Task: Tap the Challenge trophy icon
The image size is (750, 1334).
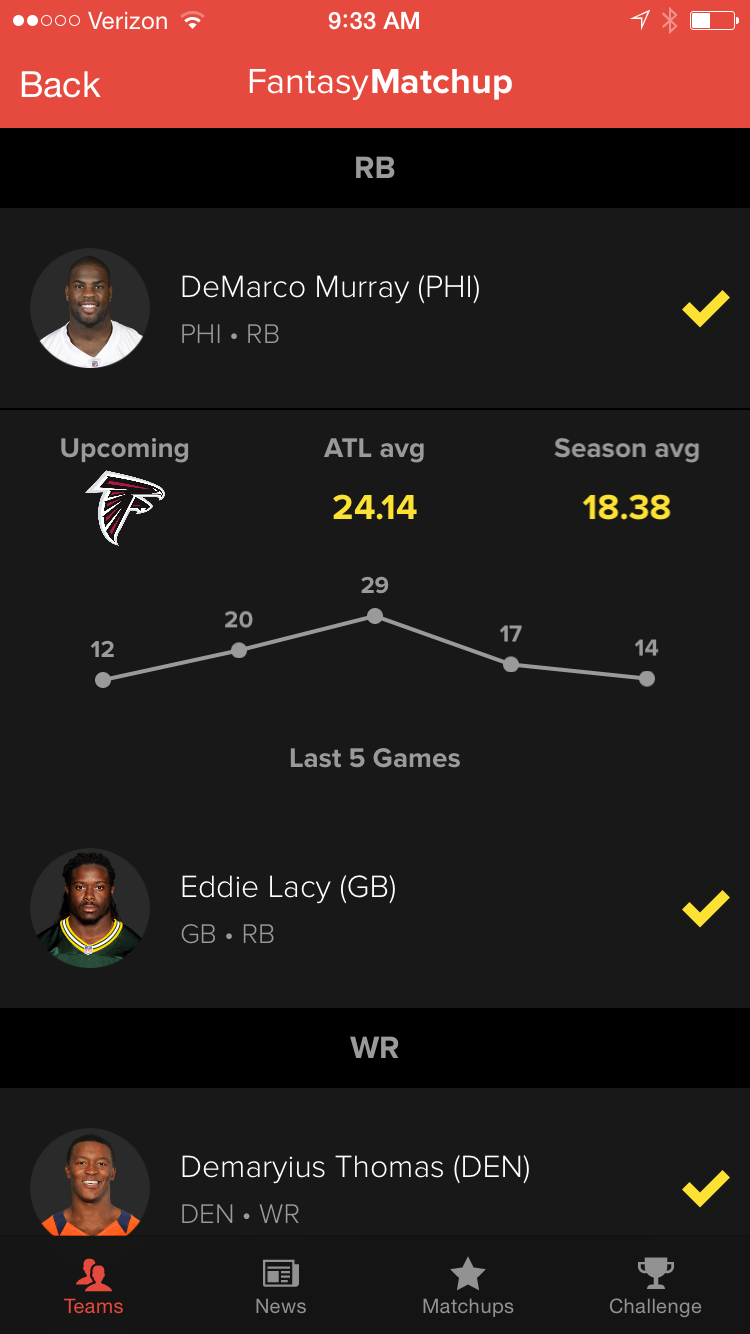Action: point(655,1272)
